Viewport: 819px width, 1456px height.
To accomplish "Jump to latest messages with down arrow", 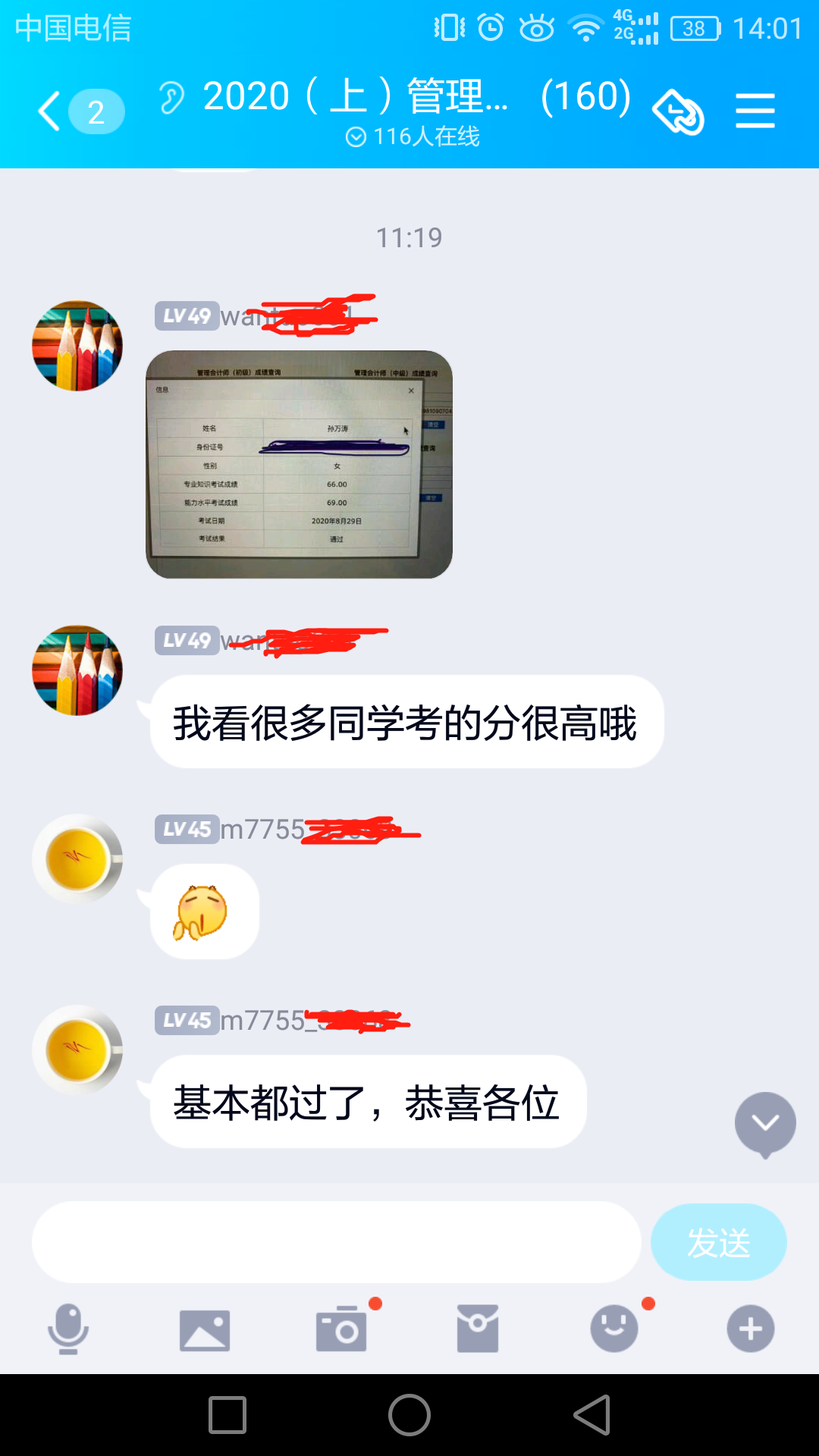I will tap(764, 1124).
